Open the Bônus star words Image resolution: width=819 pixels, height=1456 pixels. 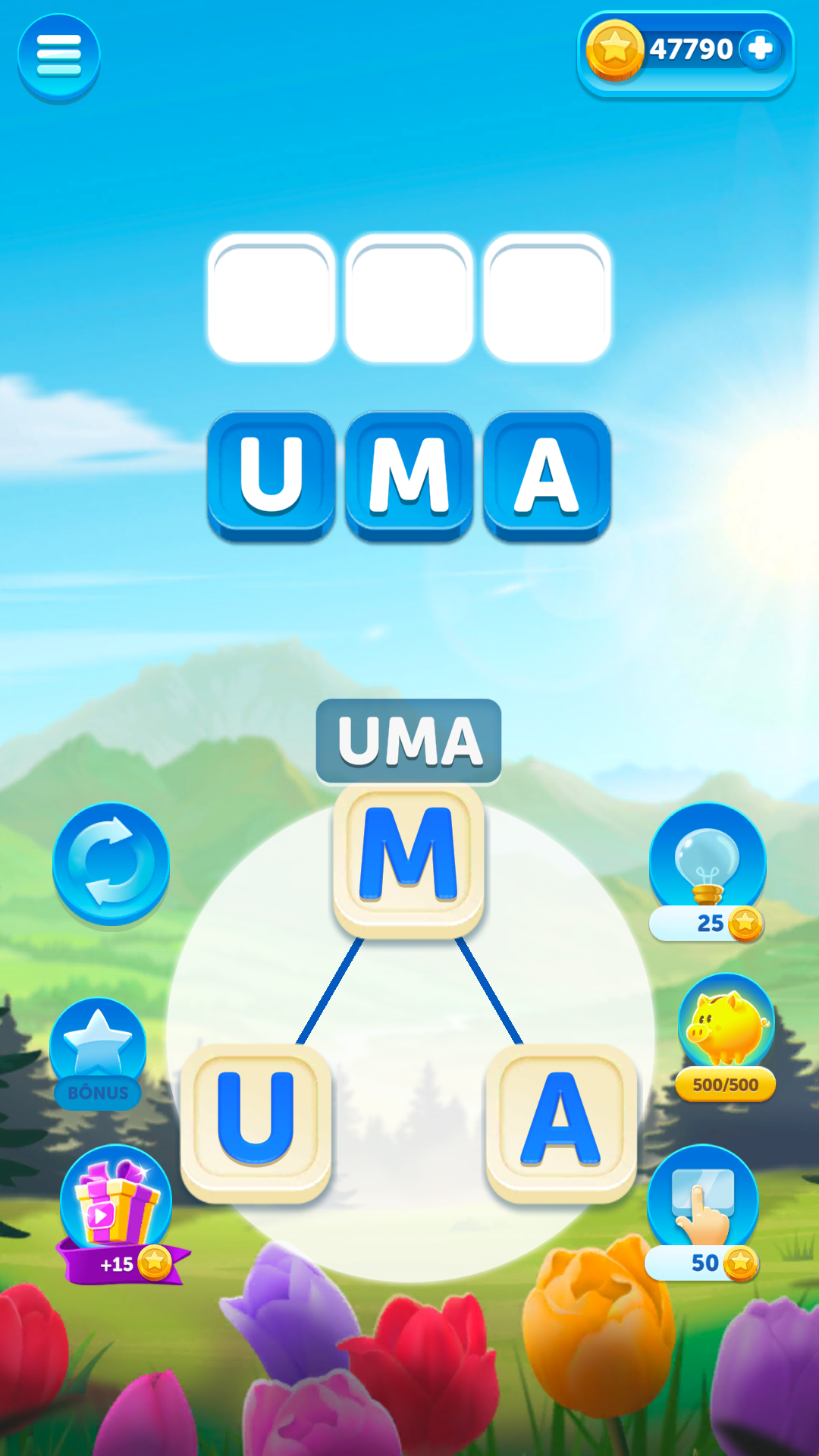[x=98, y=1055]
